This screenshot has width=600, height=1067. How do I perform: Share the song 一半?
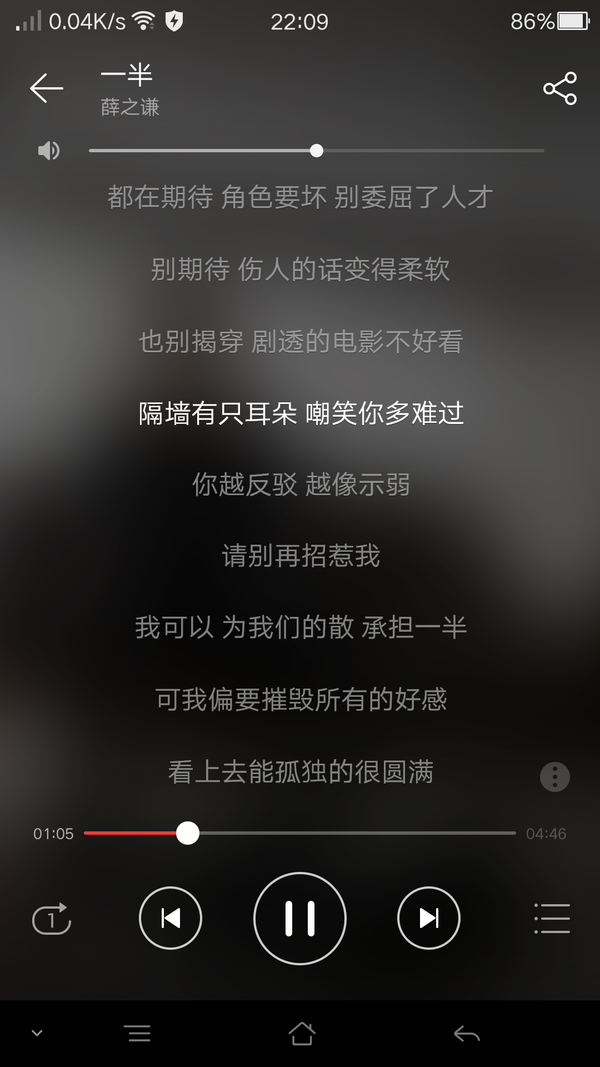[x=560, y=88]
